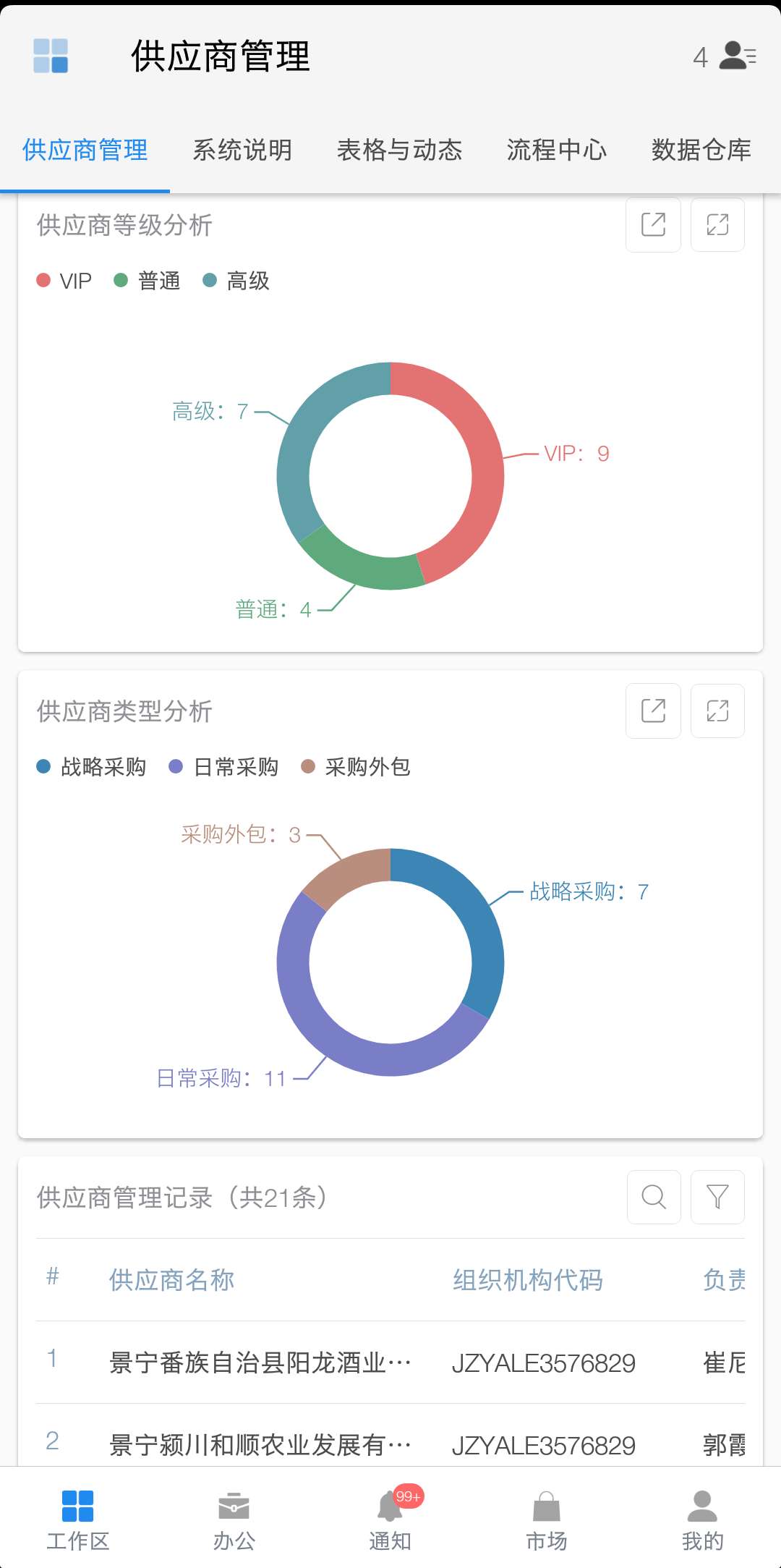The width and height of the screenshot is (781, 1568).
Task: Switch to the 数据仓库 tab
Action: 701,150
